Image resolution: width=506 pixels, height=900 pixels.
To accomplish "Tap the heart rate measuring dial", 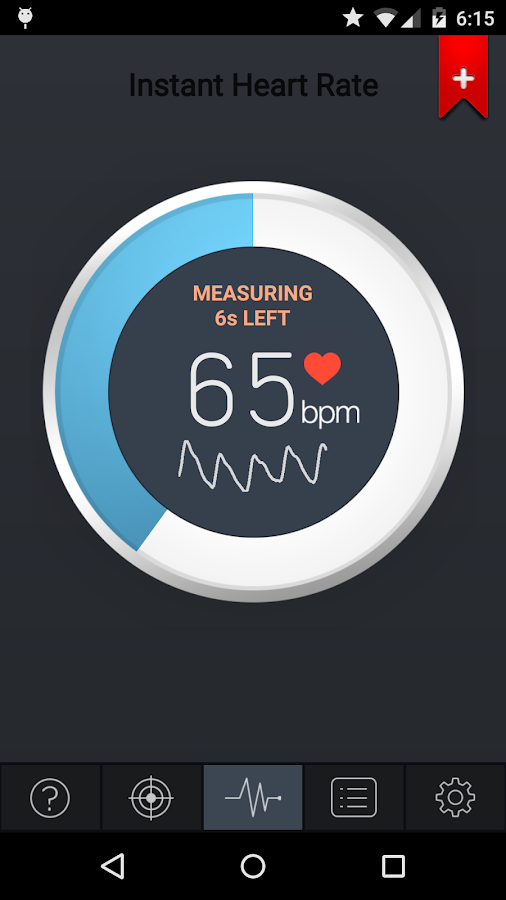I will pyautogui.click(x=253, y=392).
